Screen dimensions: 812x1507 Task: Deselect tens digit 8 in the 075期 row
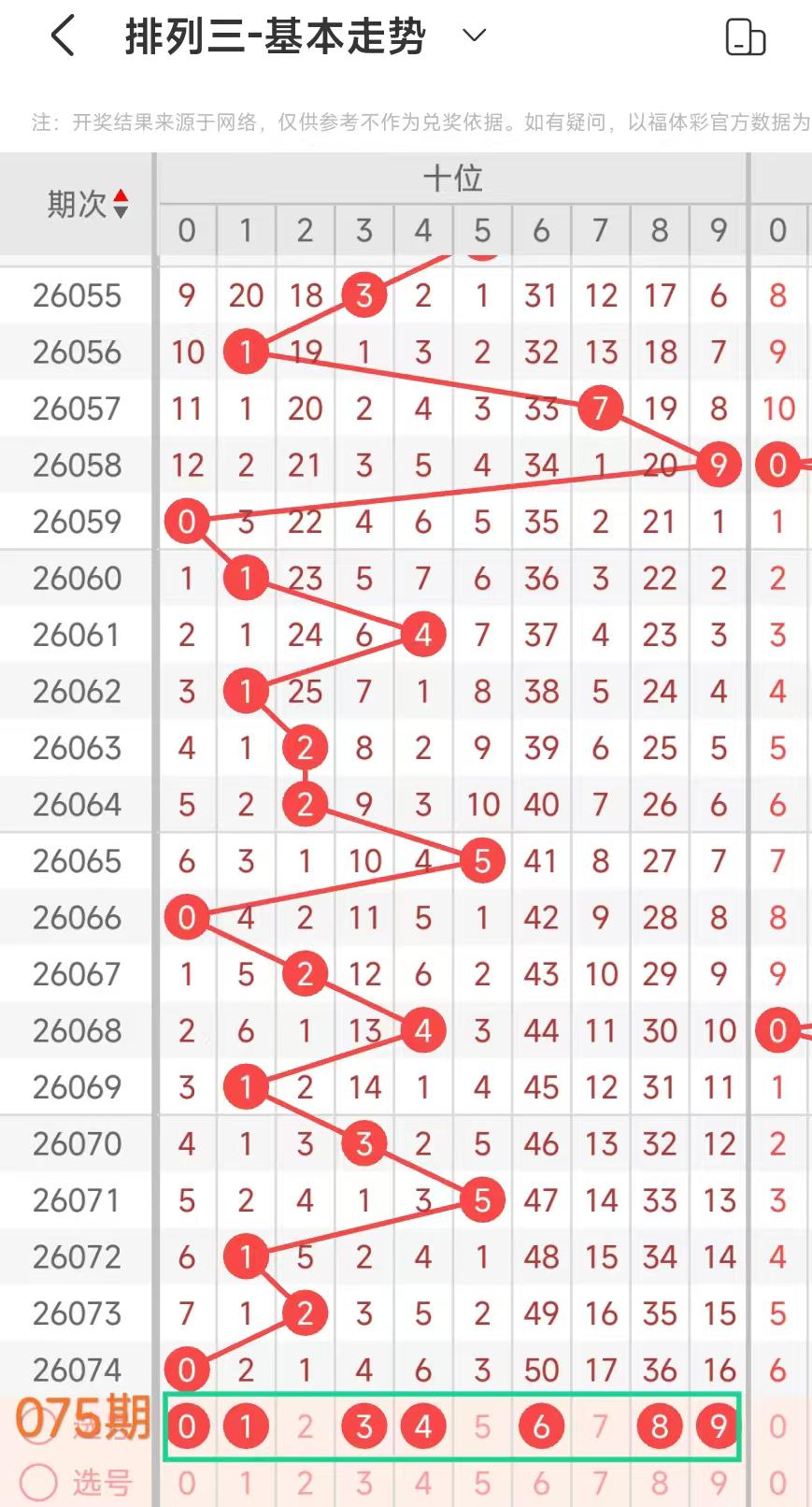660,1427
